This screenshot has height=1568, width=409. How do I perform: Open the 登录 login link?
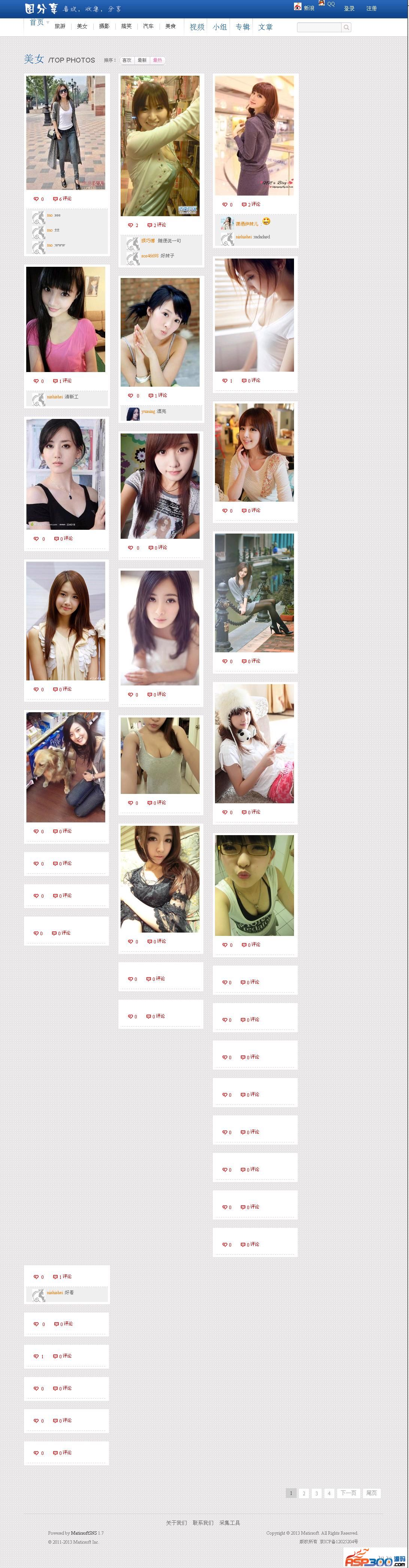tap(349, 9)
